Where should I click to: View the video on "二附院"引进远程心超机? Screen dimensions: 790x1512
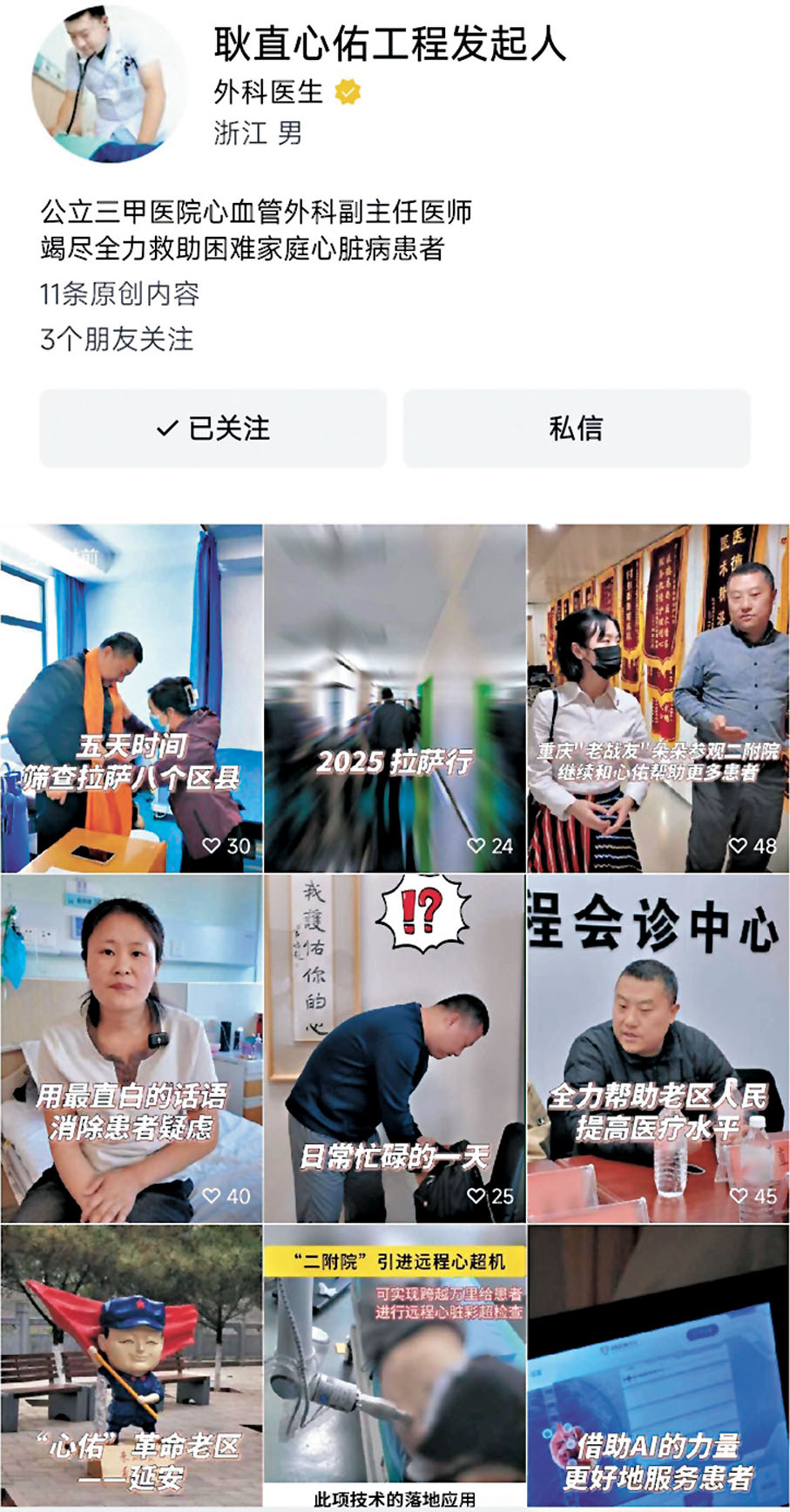(395, 1367)
